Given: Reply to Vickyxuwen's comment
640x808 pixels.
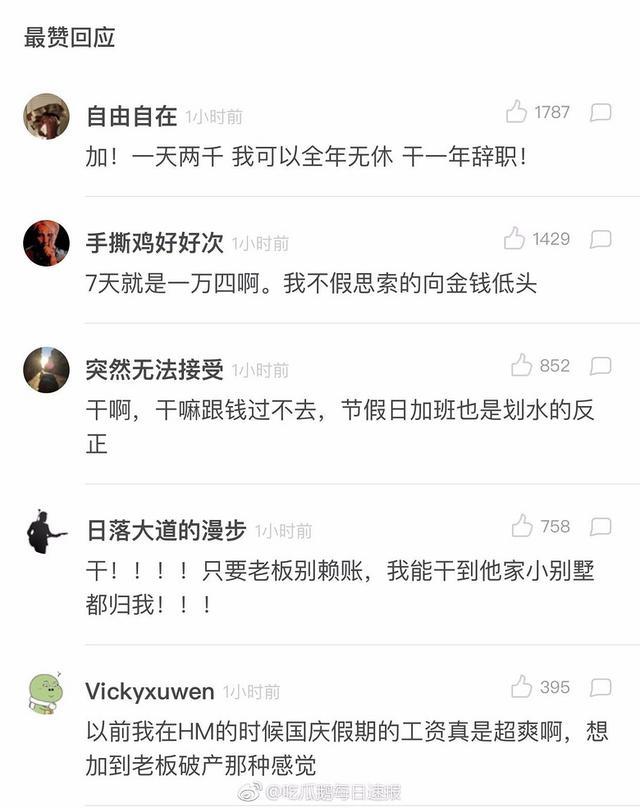Looking at the screenshot, I should pos(601,687).
